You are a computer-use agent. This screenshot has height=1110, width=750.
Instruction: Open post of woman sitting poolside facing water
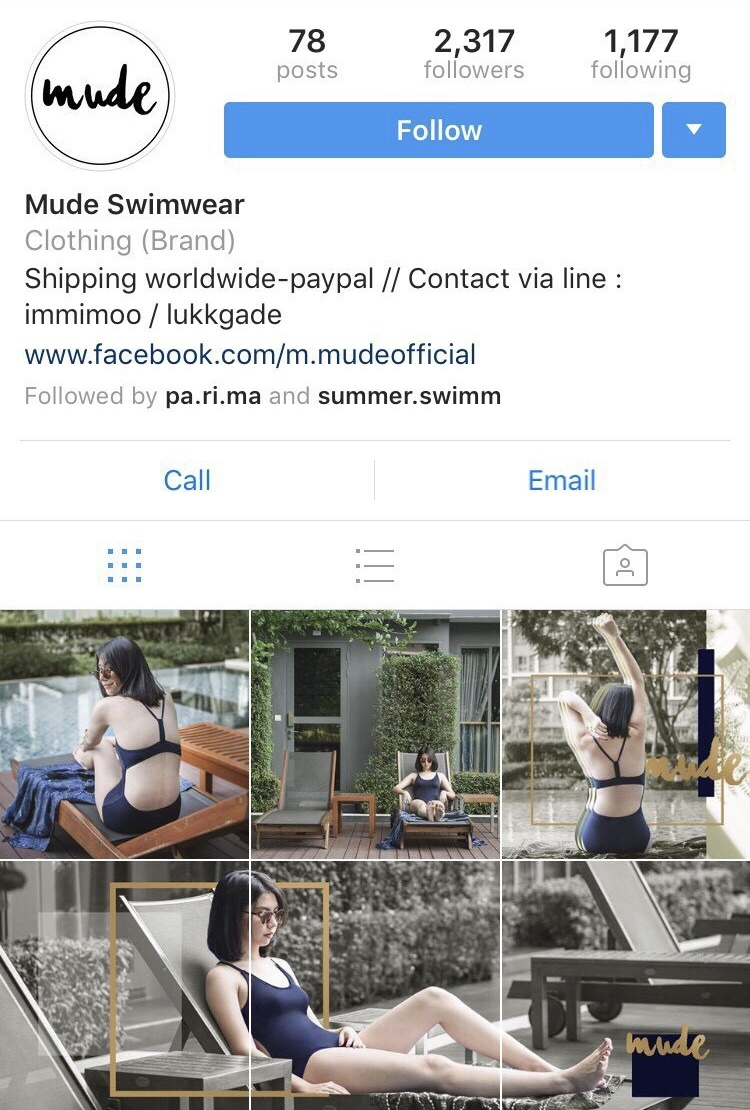124,734
